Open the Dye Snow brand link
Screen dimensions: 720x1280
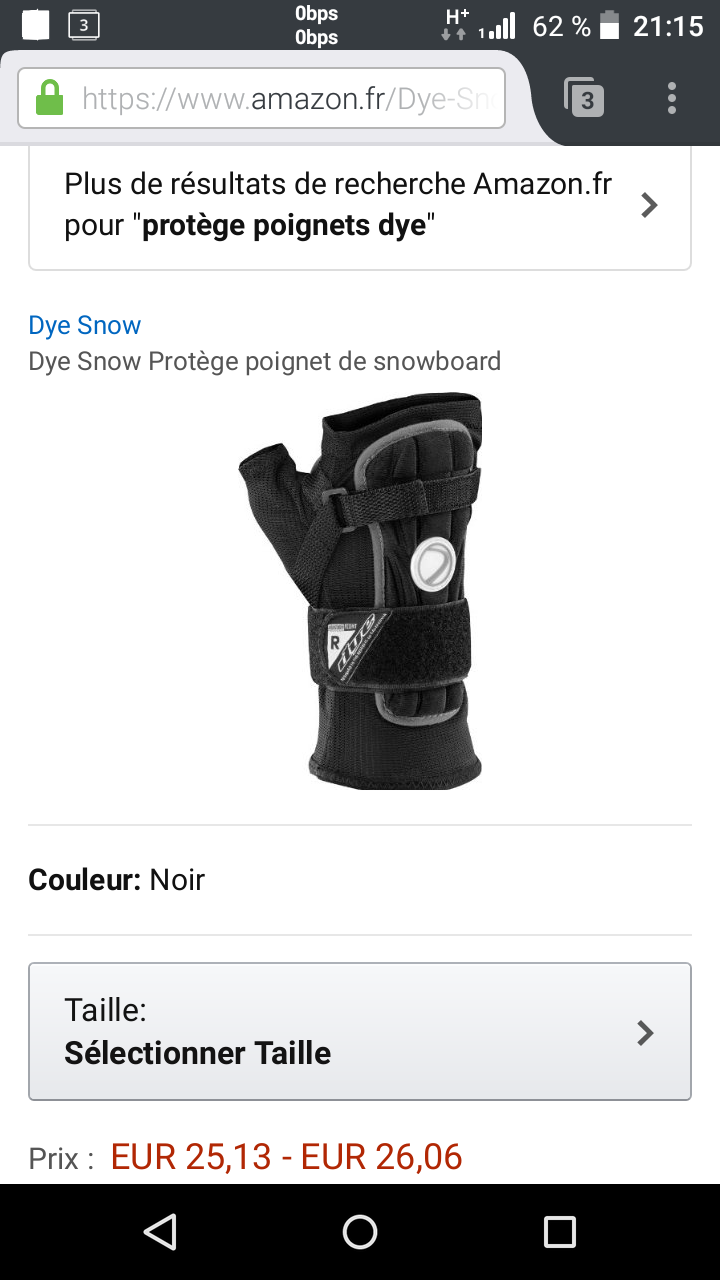click(x=85, y=325)
